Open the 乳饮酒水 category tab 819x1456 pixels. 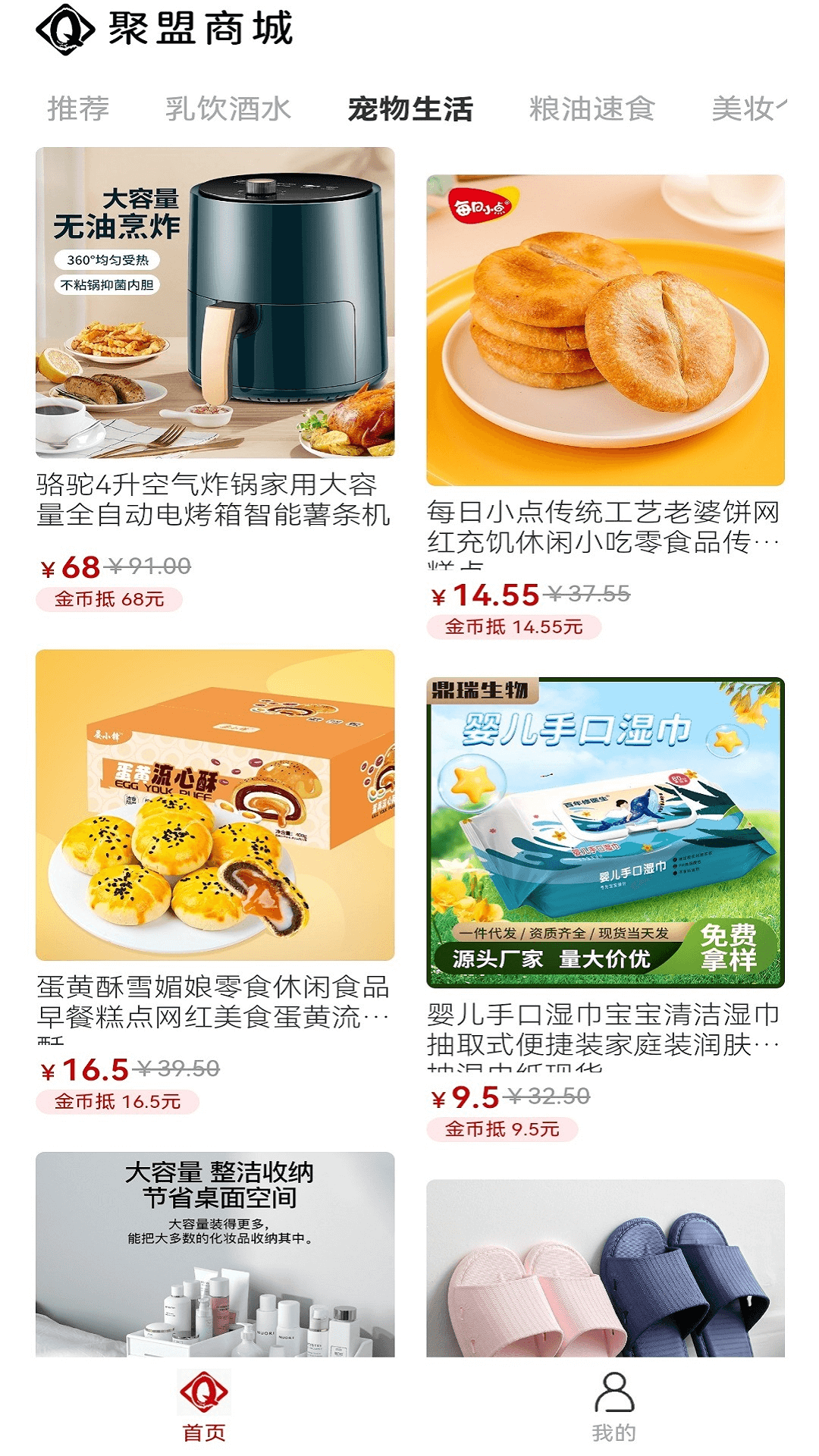click(x=228, y=108)
